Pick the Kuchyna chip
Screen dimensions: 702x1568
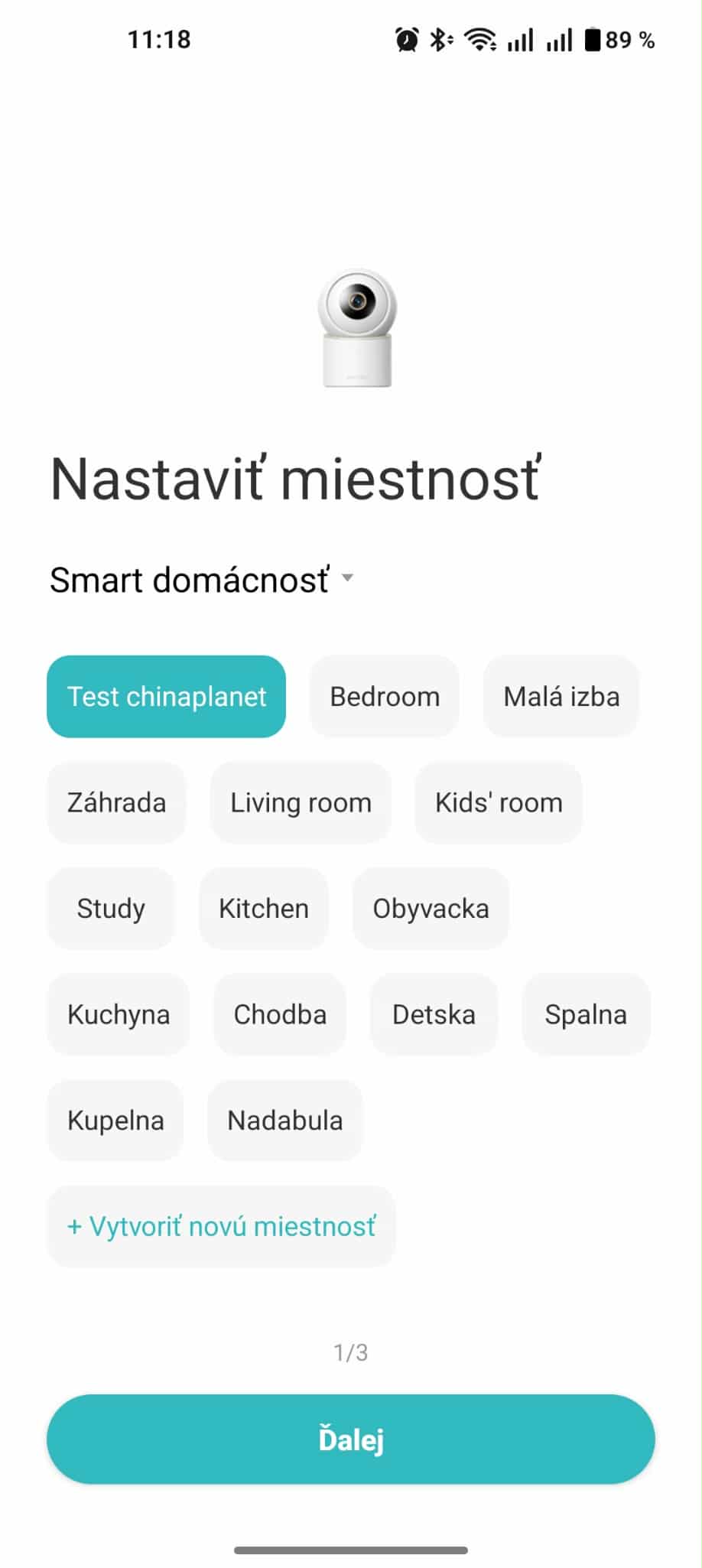click(118, 1014)
